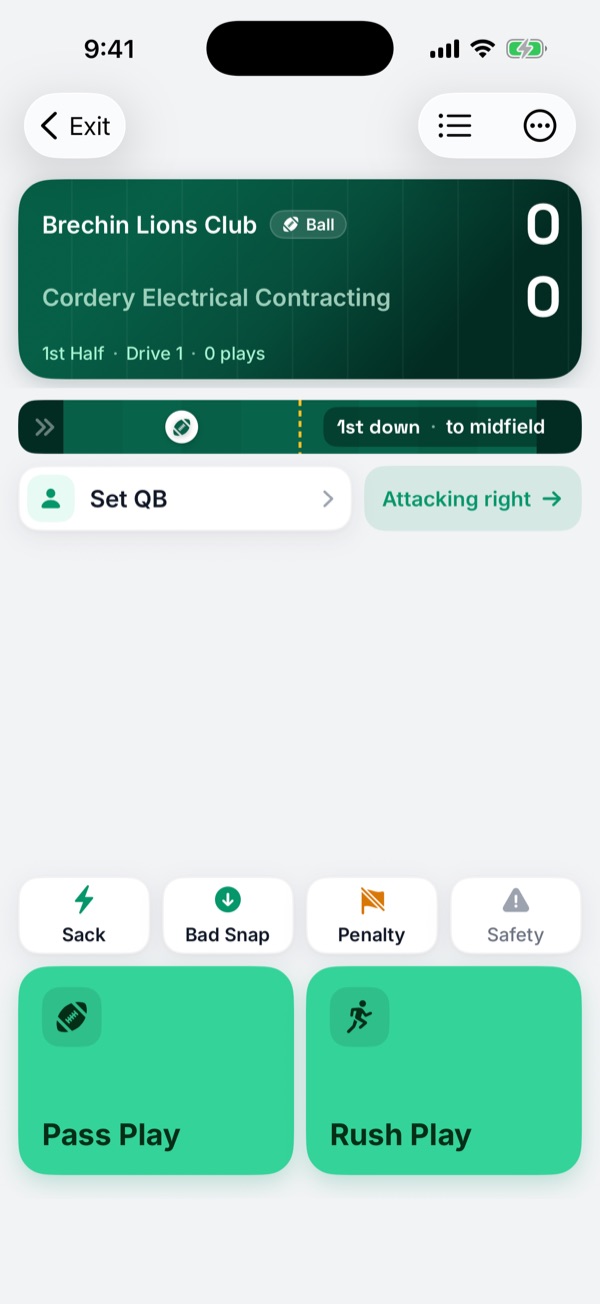The height and width of the screenshot is (1304, 600).
Task: Start a Pass Play
Action: (156, 1070)
